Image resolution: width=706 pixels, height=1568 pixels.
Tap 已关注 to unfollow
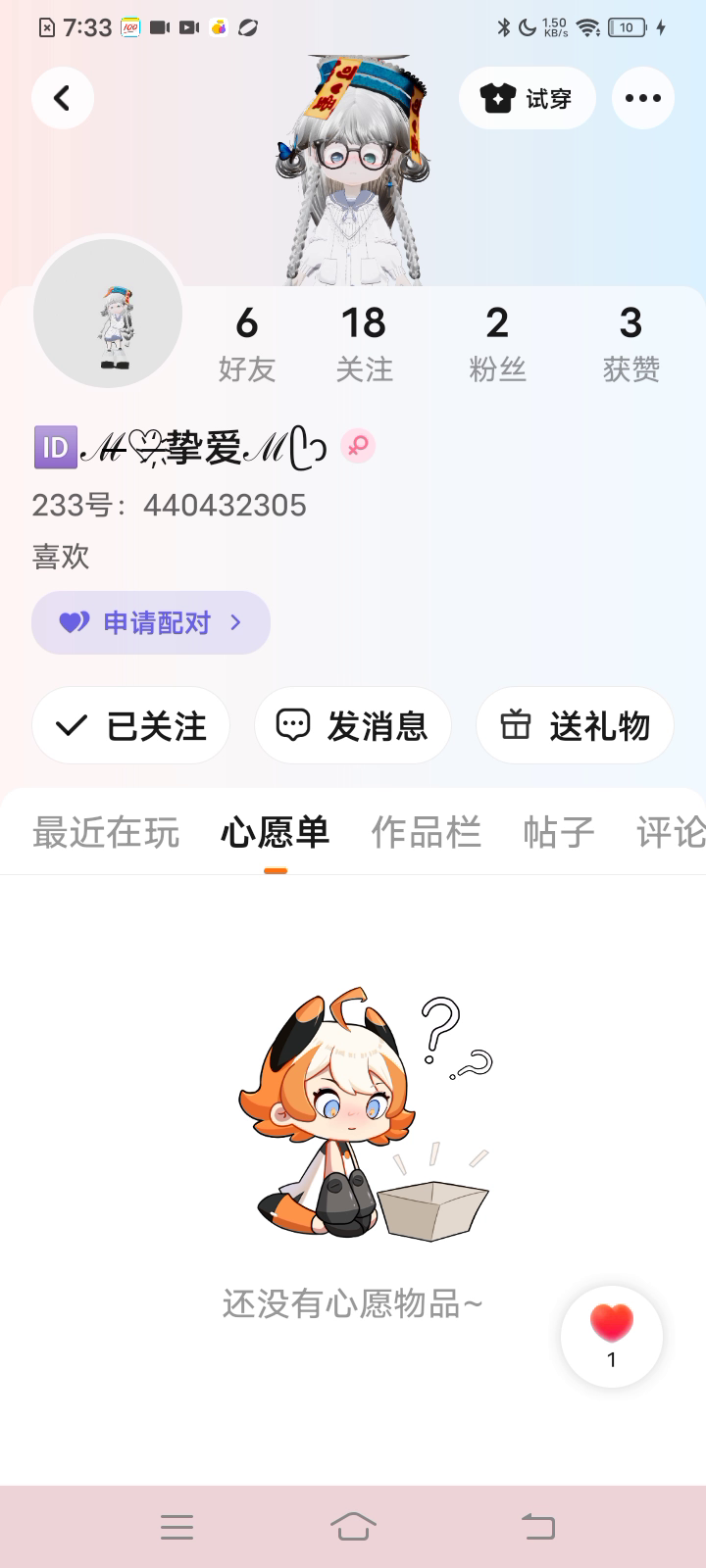coord(131,726)
